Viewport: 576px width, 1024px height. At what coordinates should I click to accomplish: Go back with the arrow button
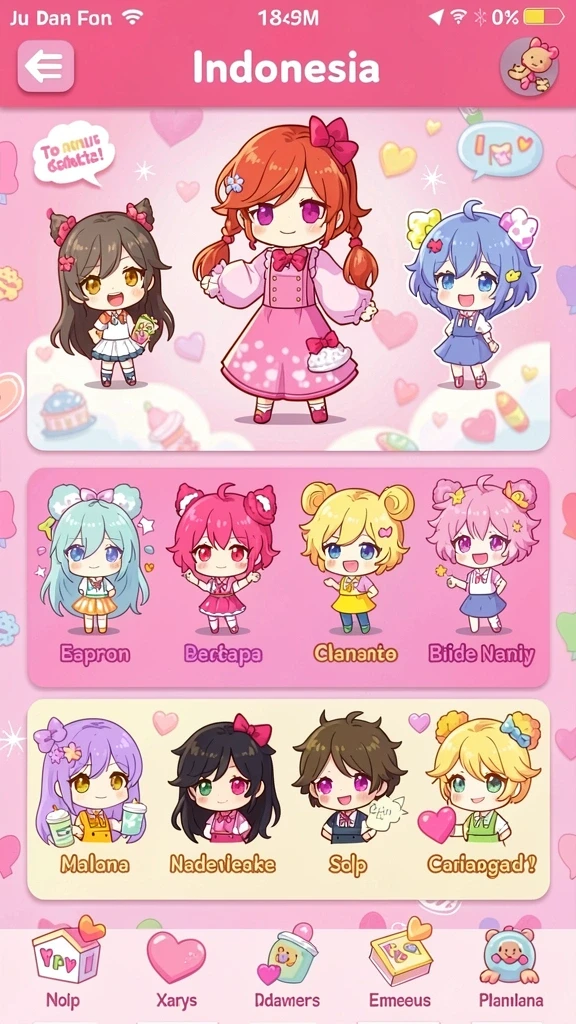[46, 66]
